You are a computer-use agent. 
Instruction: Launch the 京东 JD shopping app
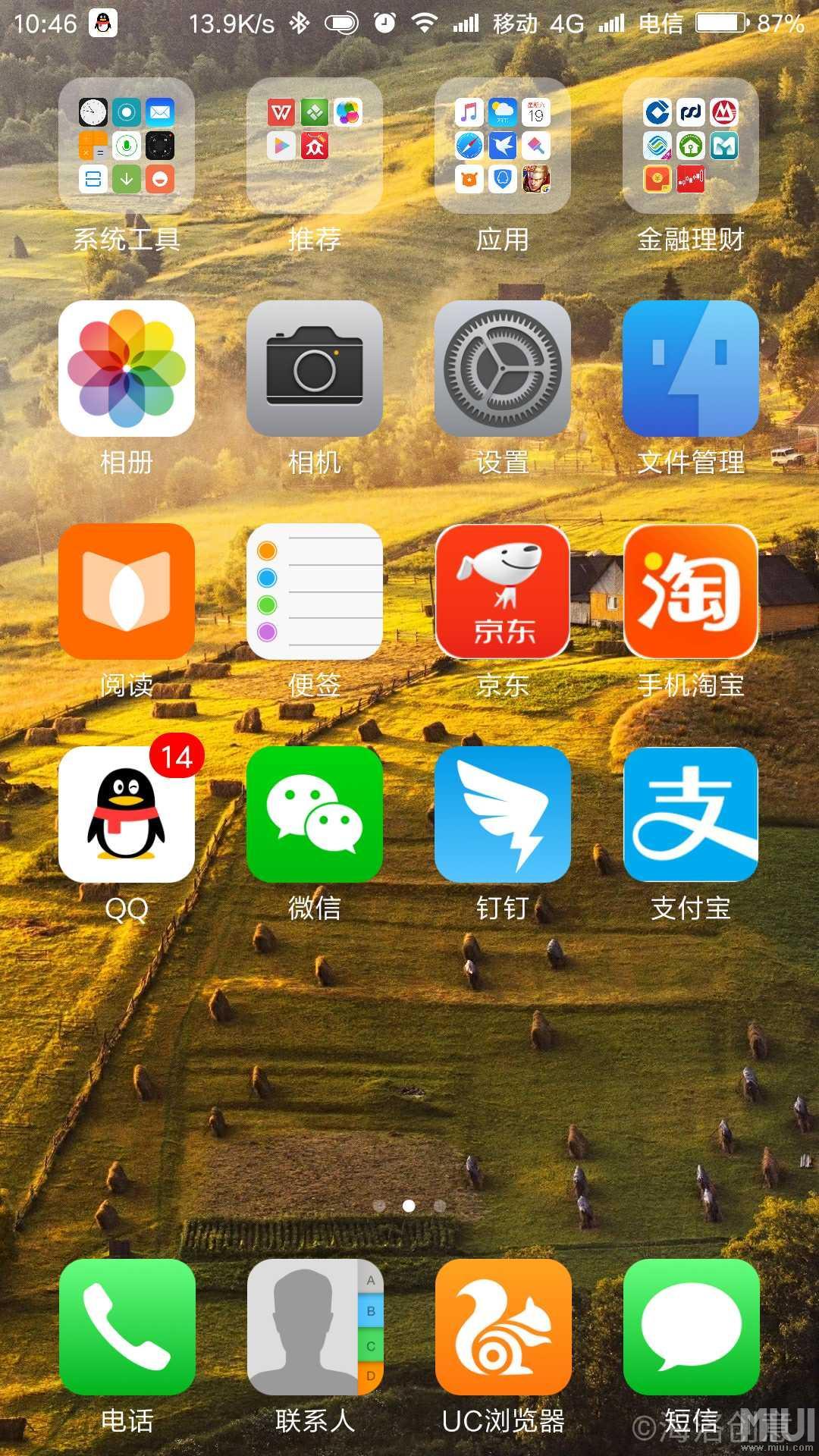pos(503,592)
